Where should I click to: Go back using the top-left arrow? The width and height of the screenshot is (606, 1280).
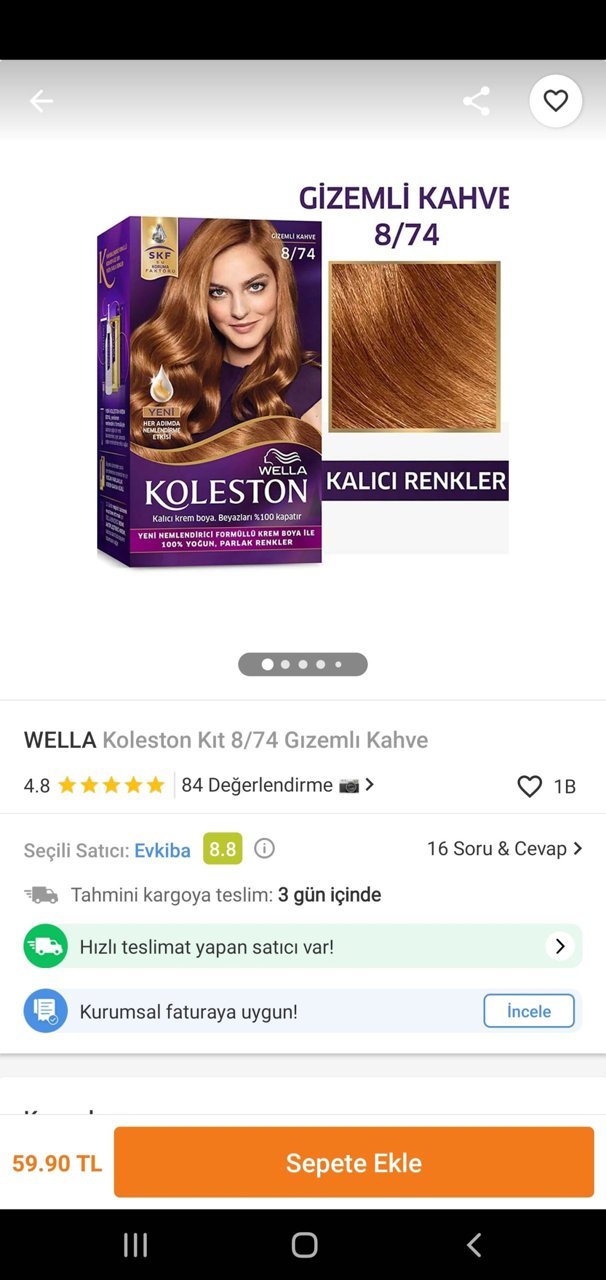[41, 101]
